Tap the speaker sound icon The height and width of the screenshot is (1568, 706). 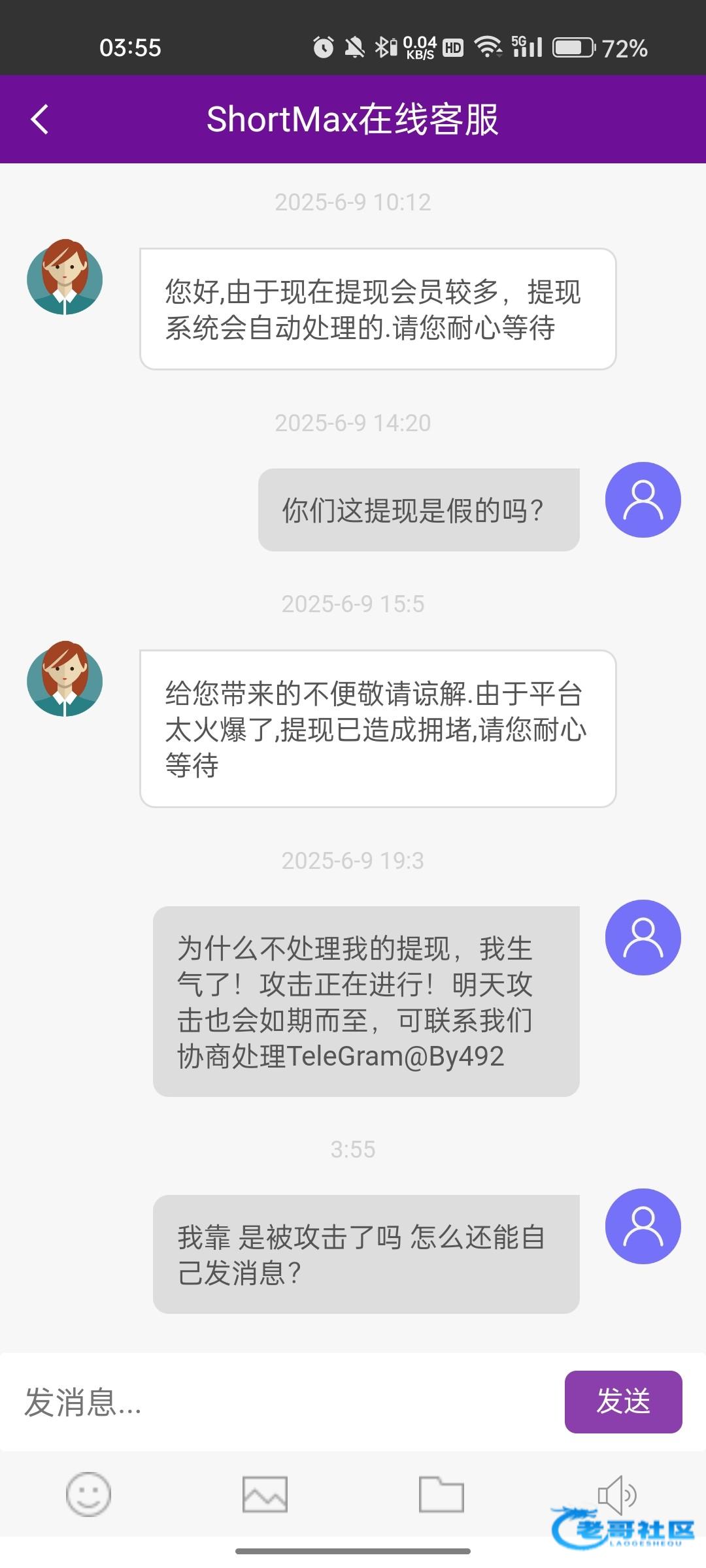[x=616, y=1494]
